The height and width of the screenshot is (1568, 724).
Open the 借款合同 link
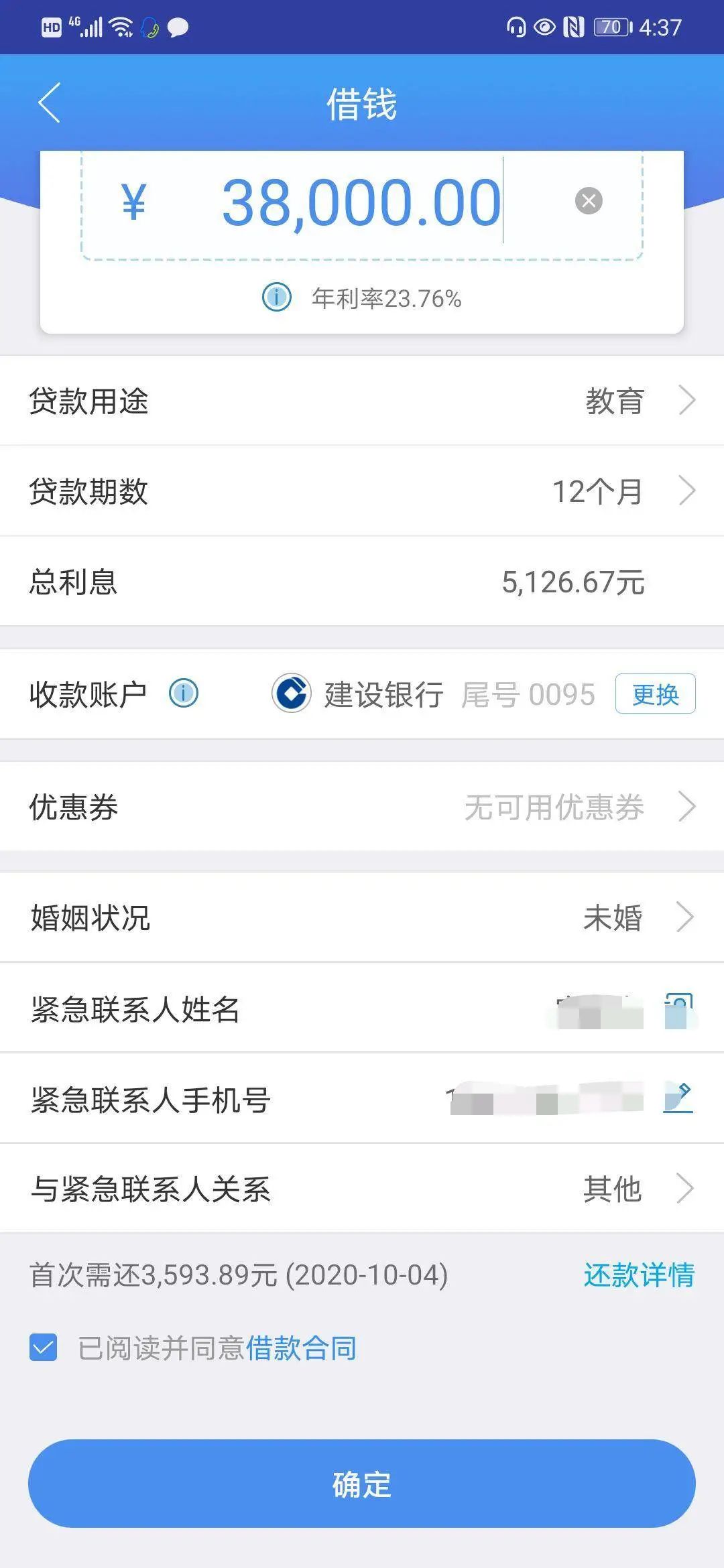(301, 1348)
